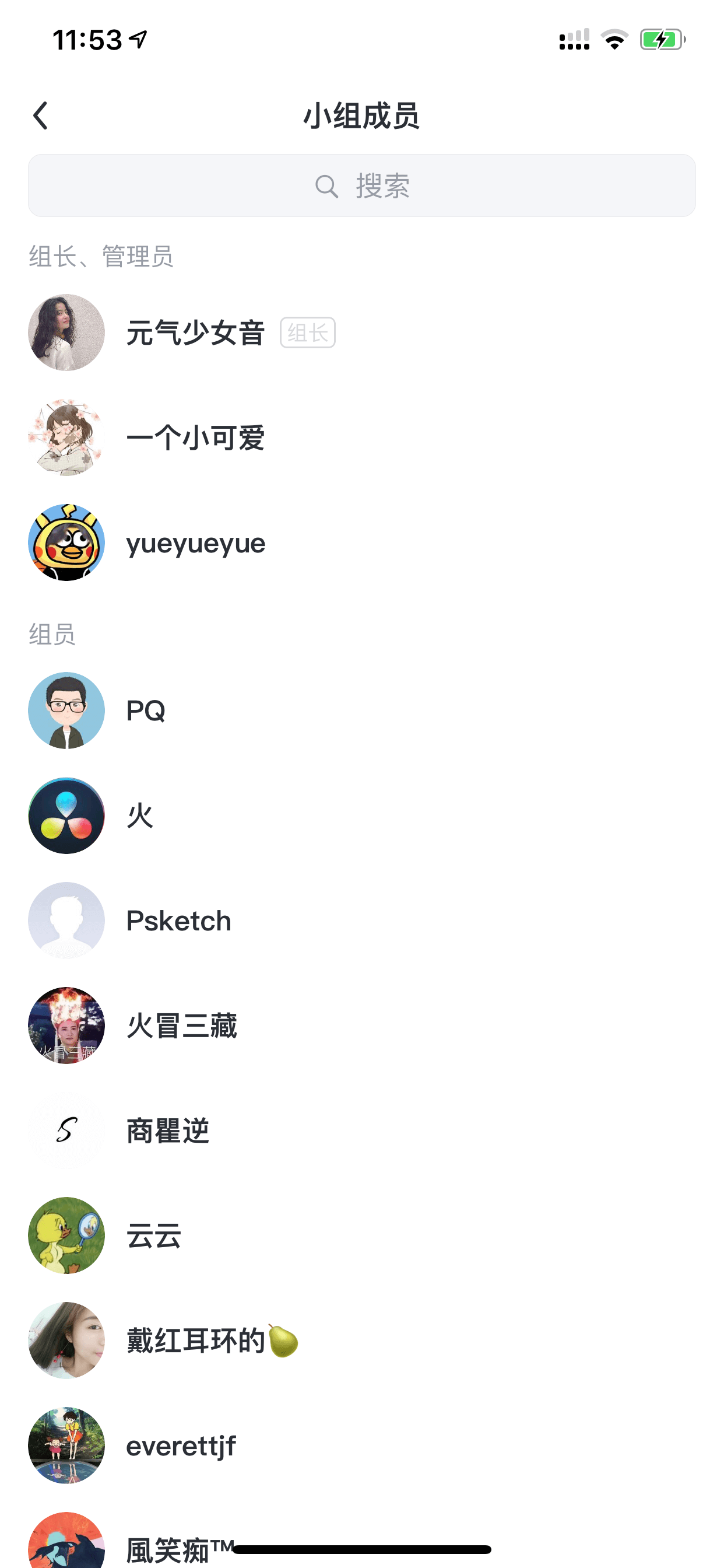Open 風笑痴™ member row
This screenshot has height=1568, width=724.
(362, 1540)
